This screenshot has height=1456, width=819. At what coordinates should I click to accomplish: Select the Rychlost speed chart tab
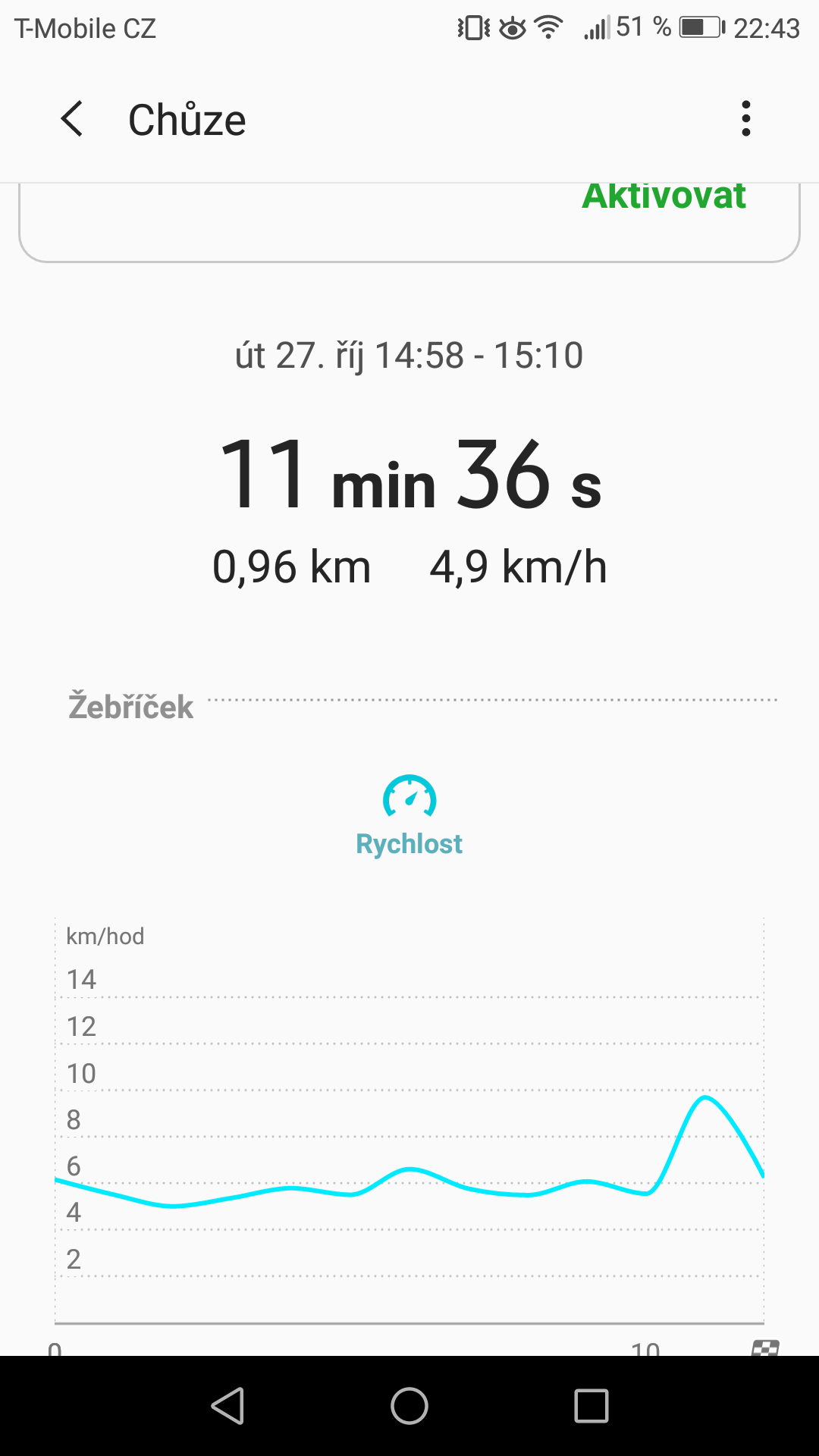[x=409, y=816]
